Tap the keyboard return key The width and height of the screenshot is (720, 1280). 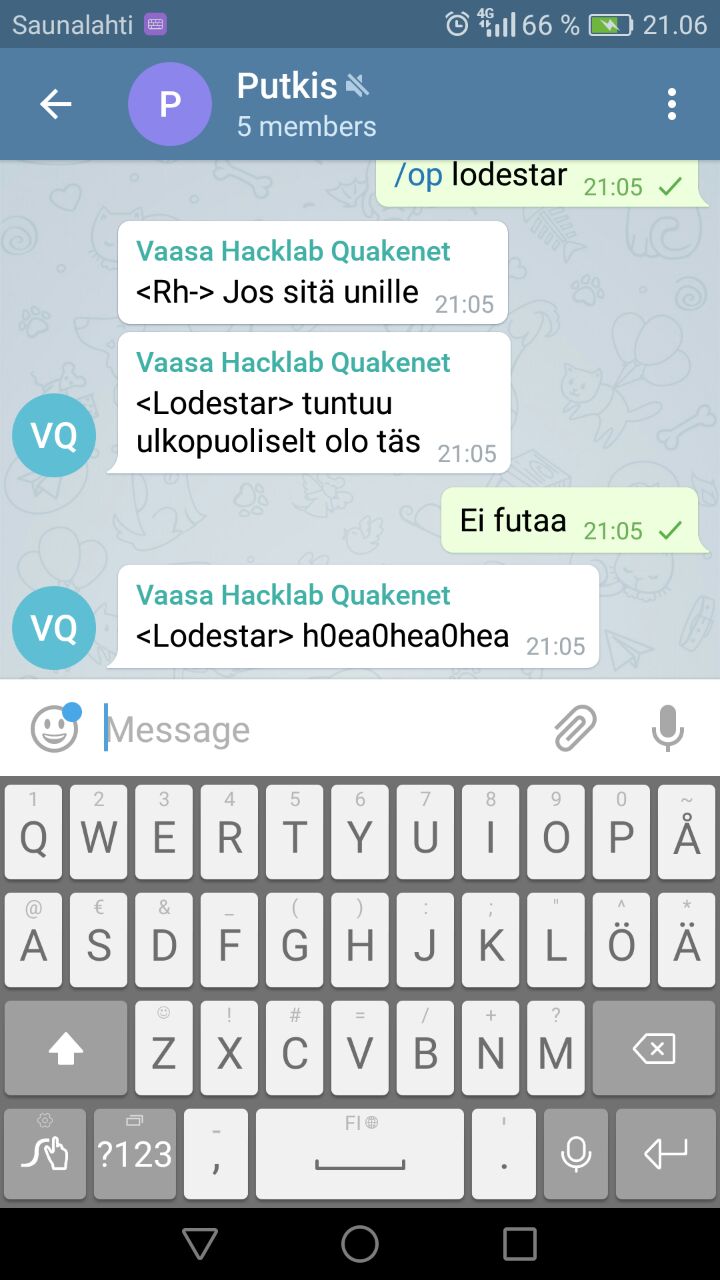click(x=665, y=1154)
